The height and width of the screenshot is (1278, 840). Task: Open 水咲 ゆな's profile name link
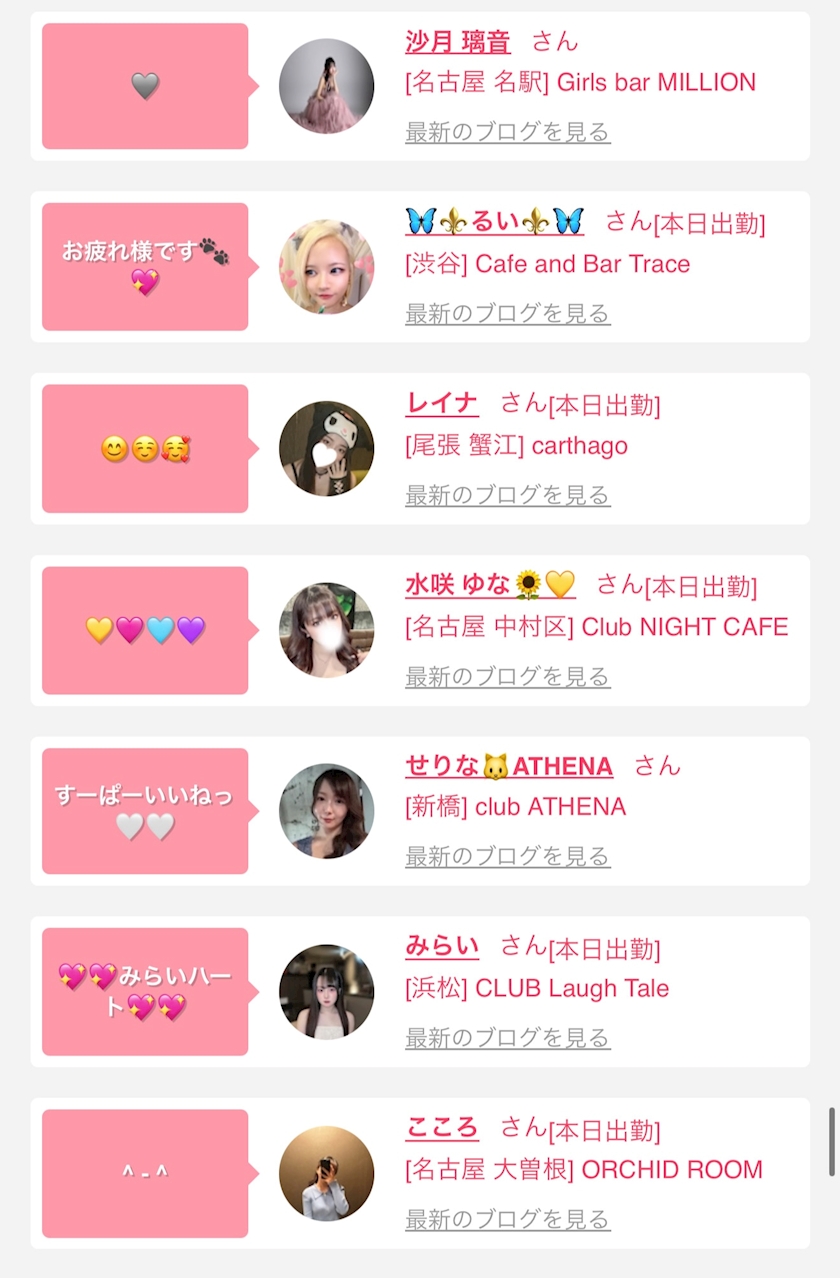pyautogui.click(x=490, y=584)
